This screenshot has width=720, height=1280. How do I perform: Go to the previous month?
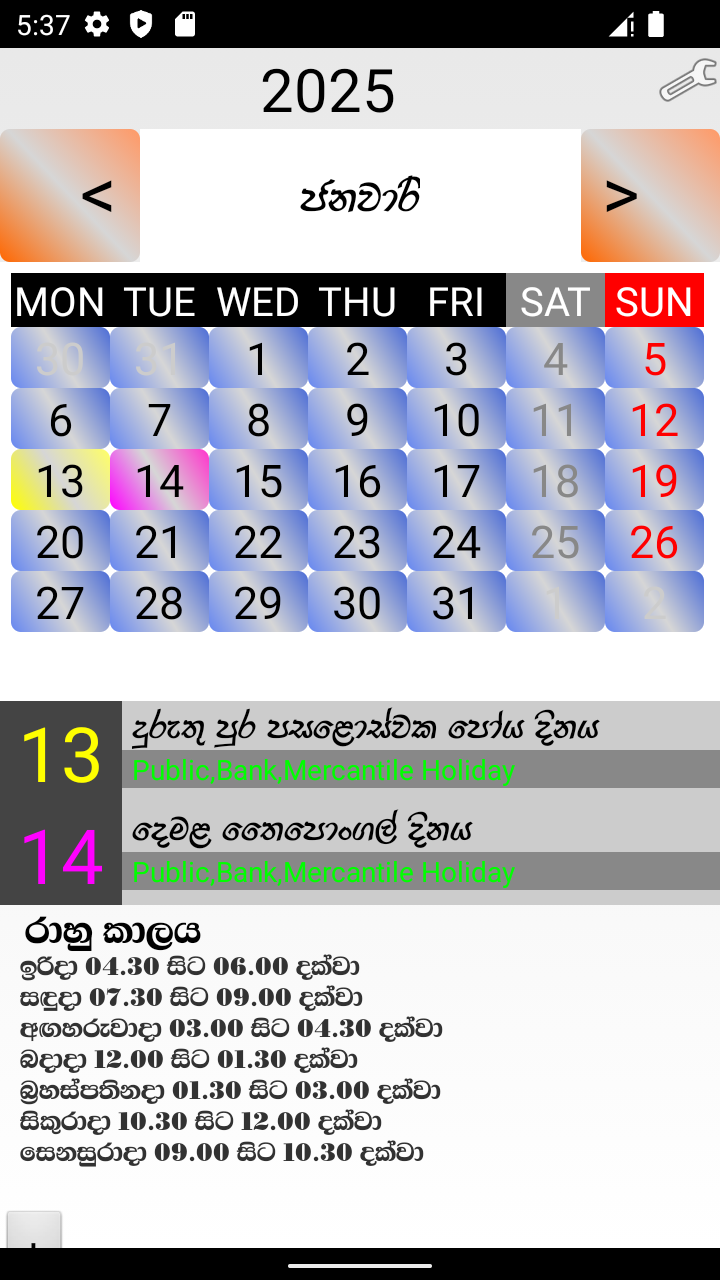pos(70,195)
